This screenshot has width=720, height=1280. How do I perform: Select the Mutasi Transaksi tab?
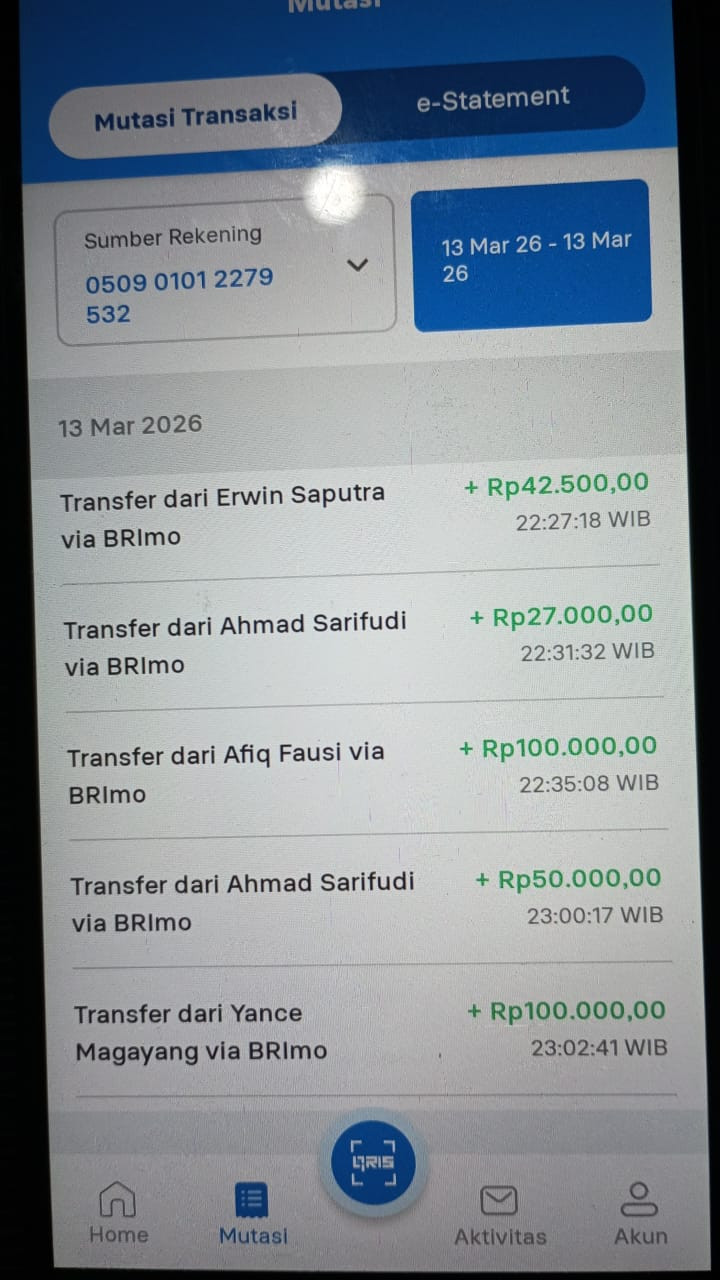196,115
